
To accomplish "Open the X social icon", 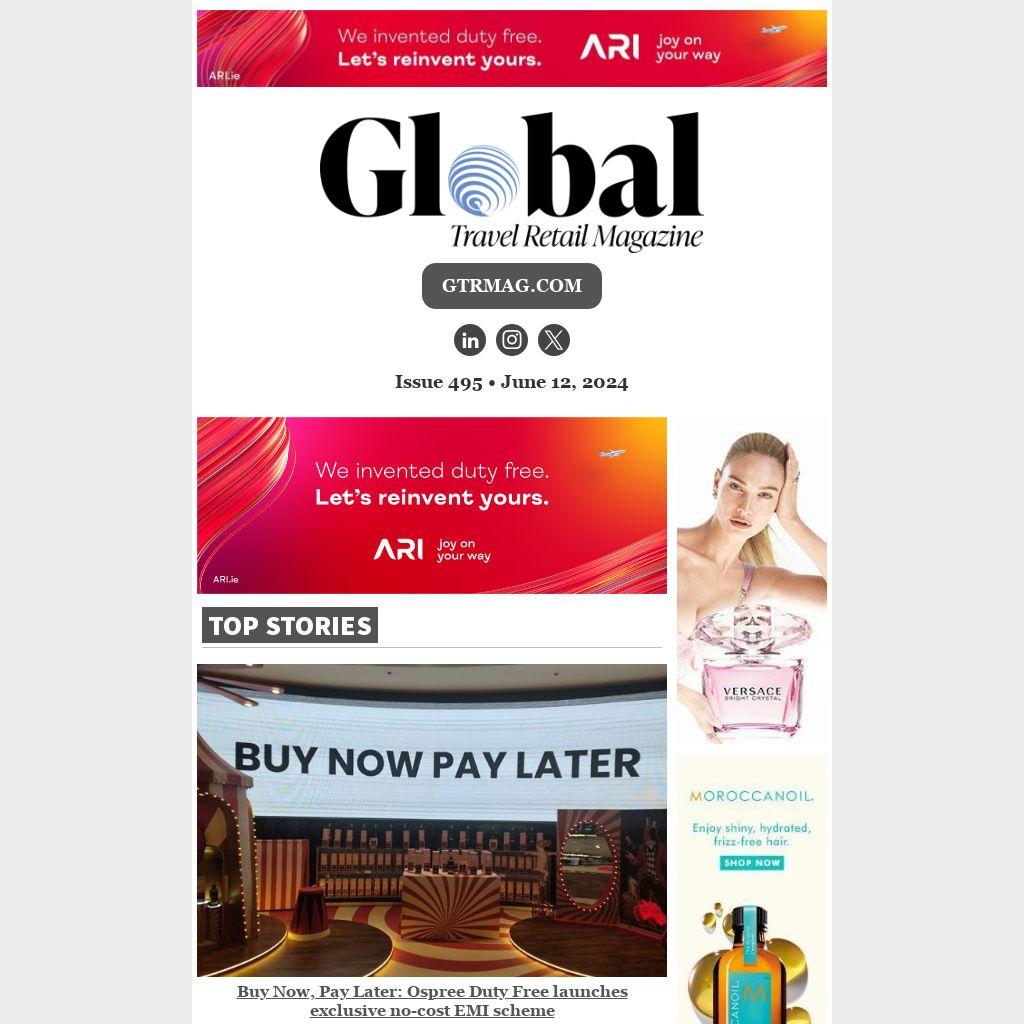I will click(x=554, y=340).
